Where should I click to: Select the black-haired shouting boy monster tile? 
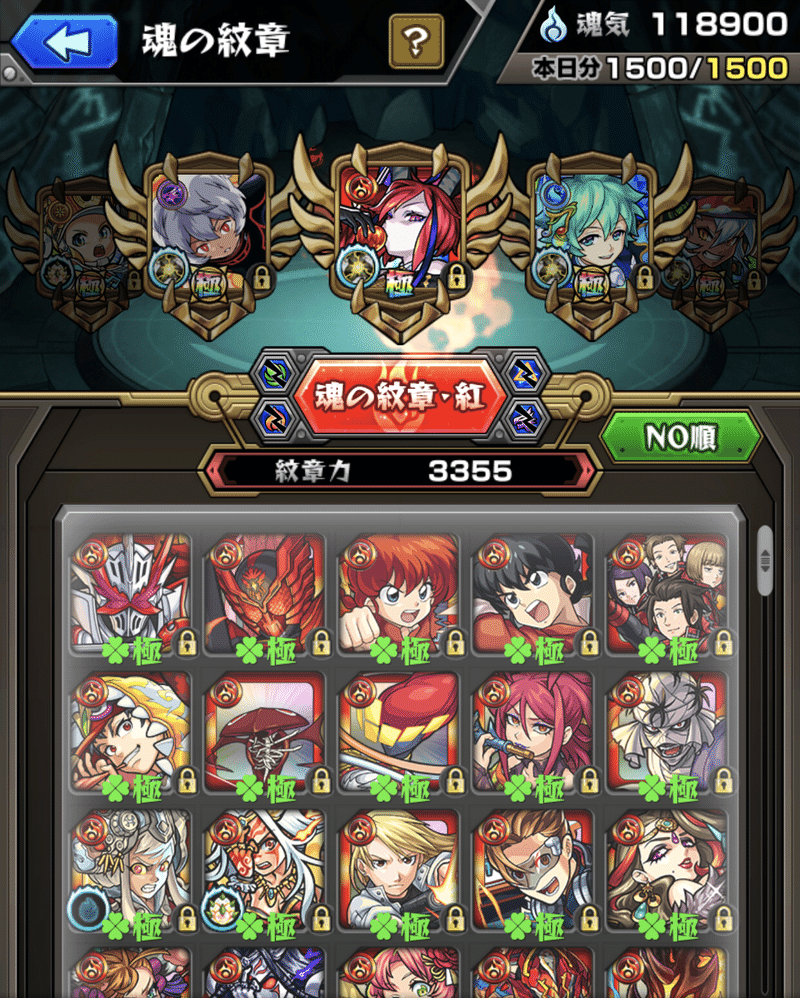pos(533,595)
